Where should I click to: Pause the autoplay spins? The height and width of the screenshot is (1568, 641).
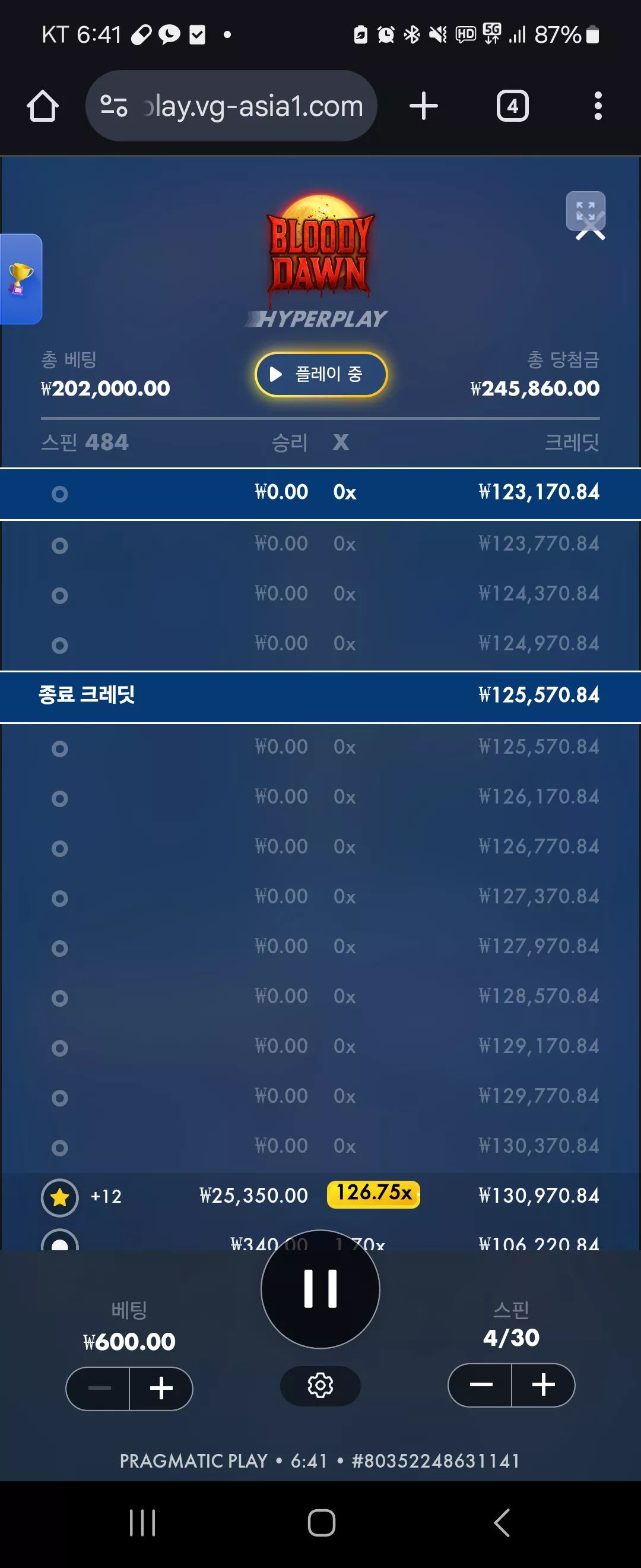click(x=320, y=1289)
